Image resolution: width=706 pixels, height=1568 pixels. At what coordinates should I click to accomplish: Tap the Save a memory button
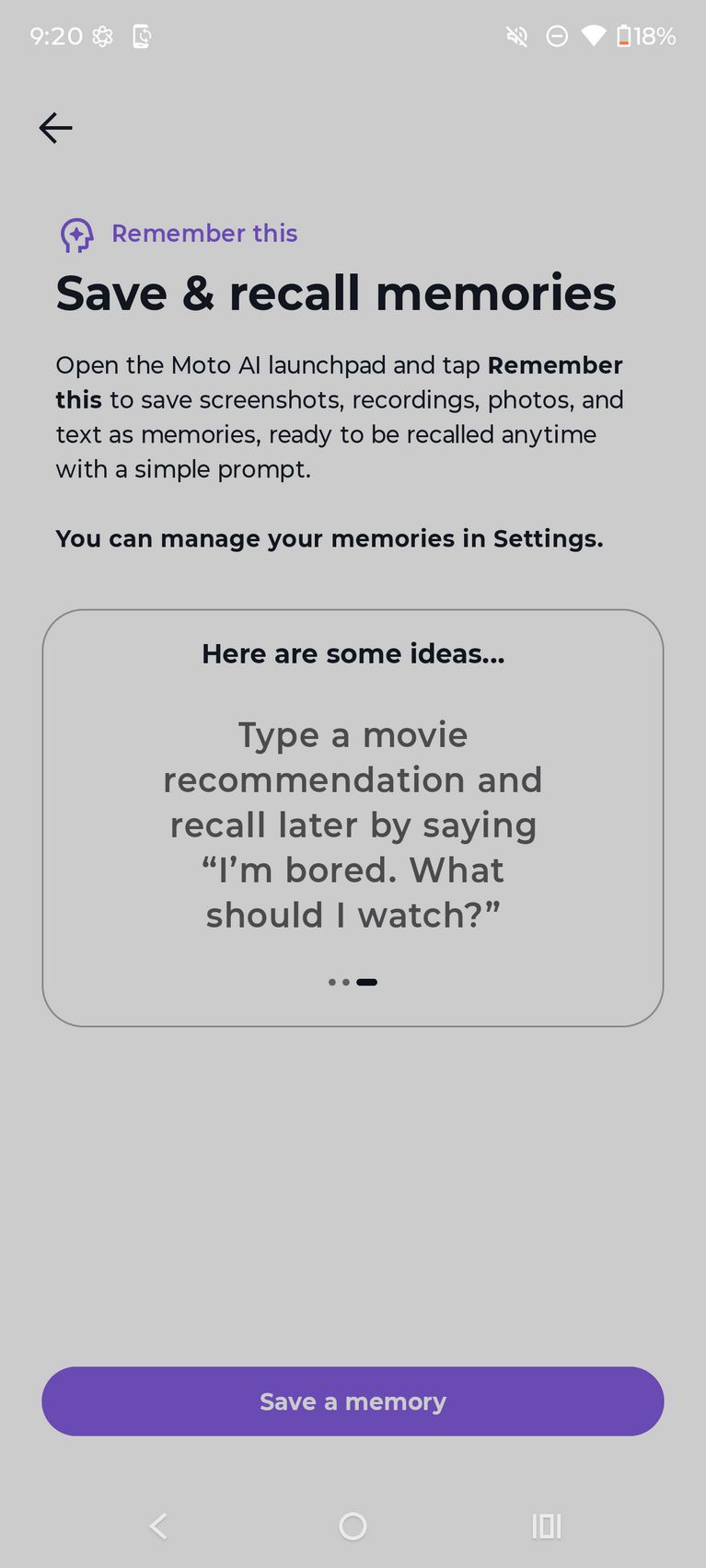pos(353,1401)
